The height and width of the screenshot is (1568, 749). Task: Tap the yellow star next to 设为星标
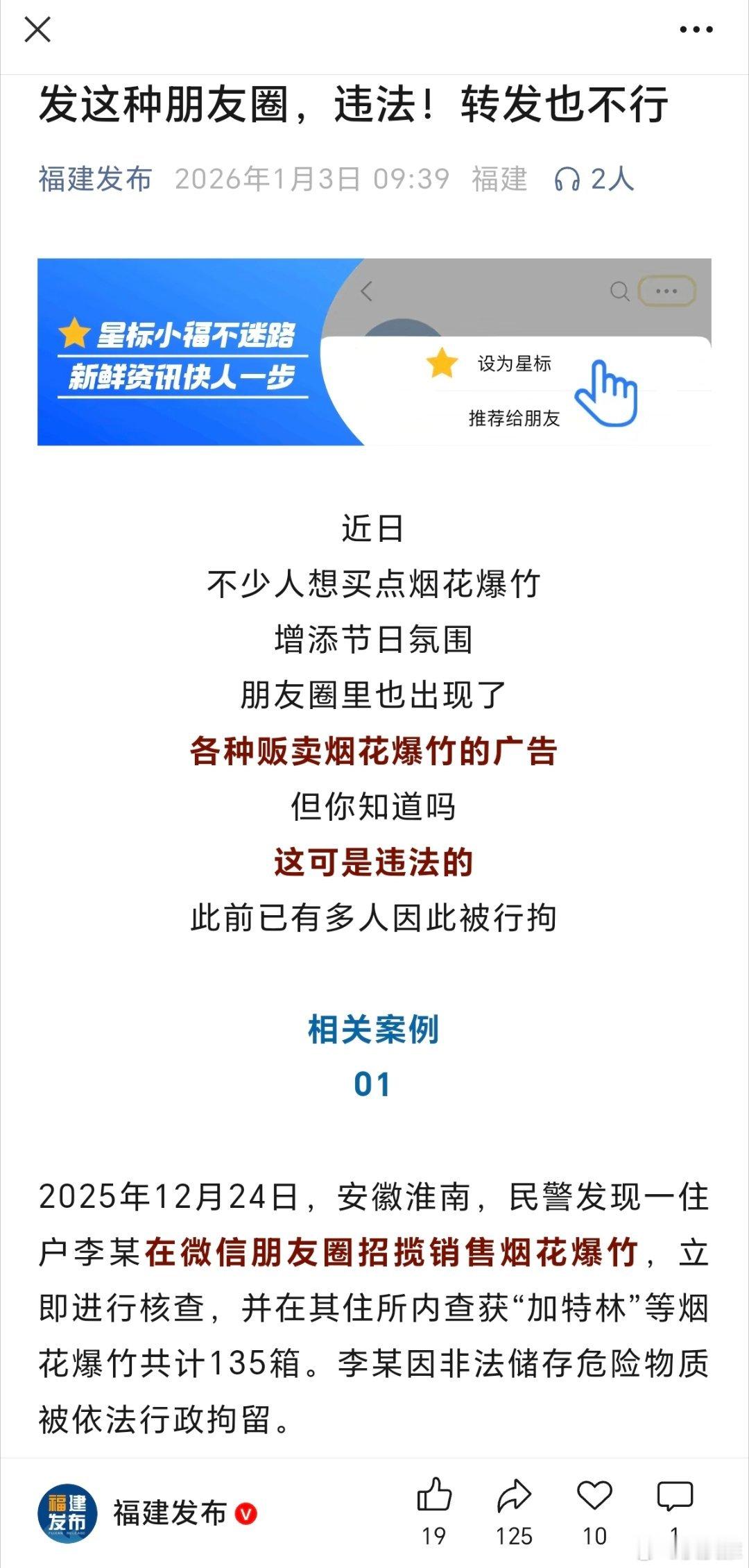[442, 364]
